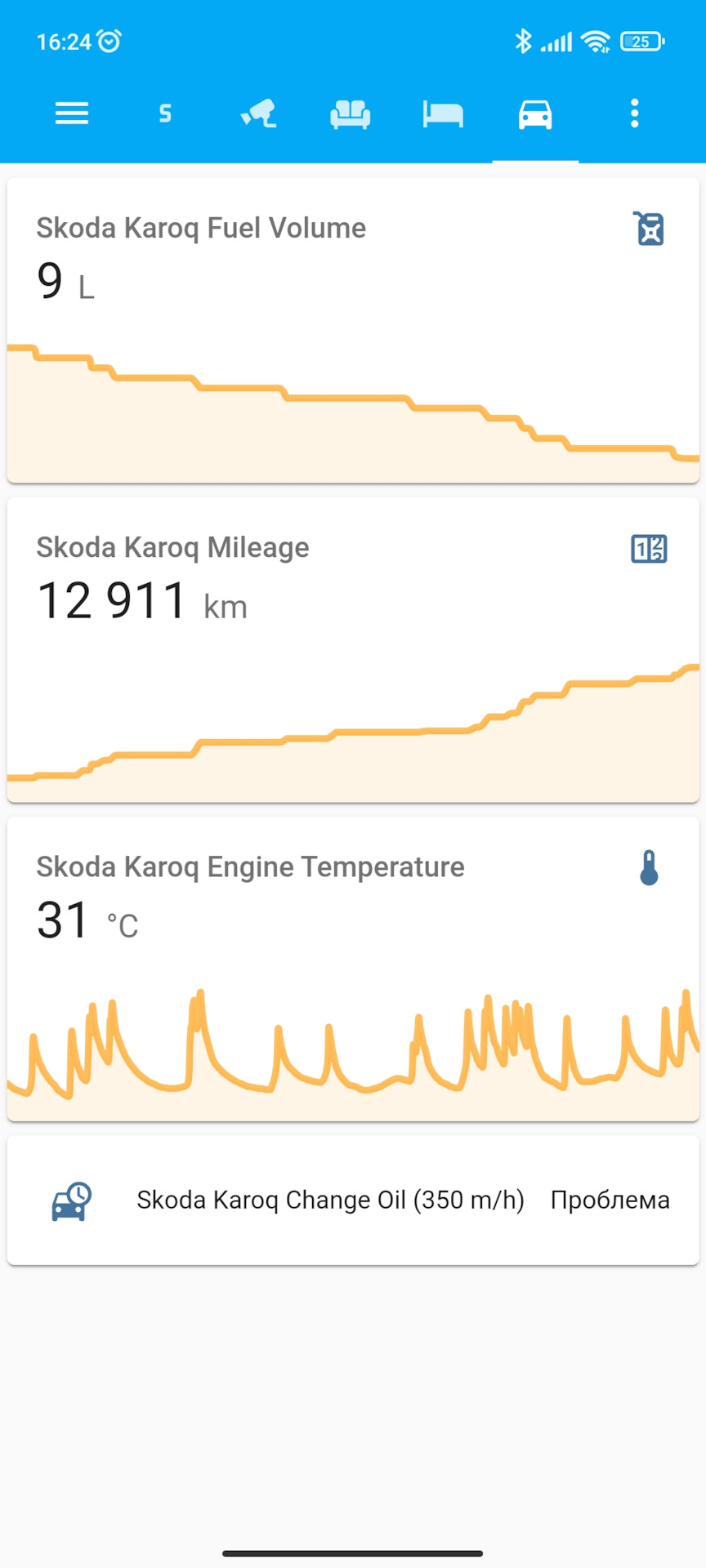Switch to the security camera tab
Image resolution: width=706 pixels, height=1568 pixels.
tap(258, 114)
